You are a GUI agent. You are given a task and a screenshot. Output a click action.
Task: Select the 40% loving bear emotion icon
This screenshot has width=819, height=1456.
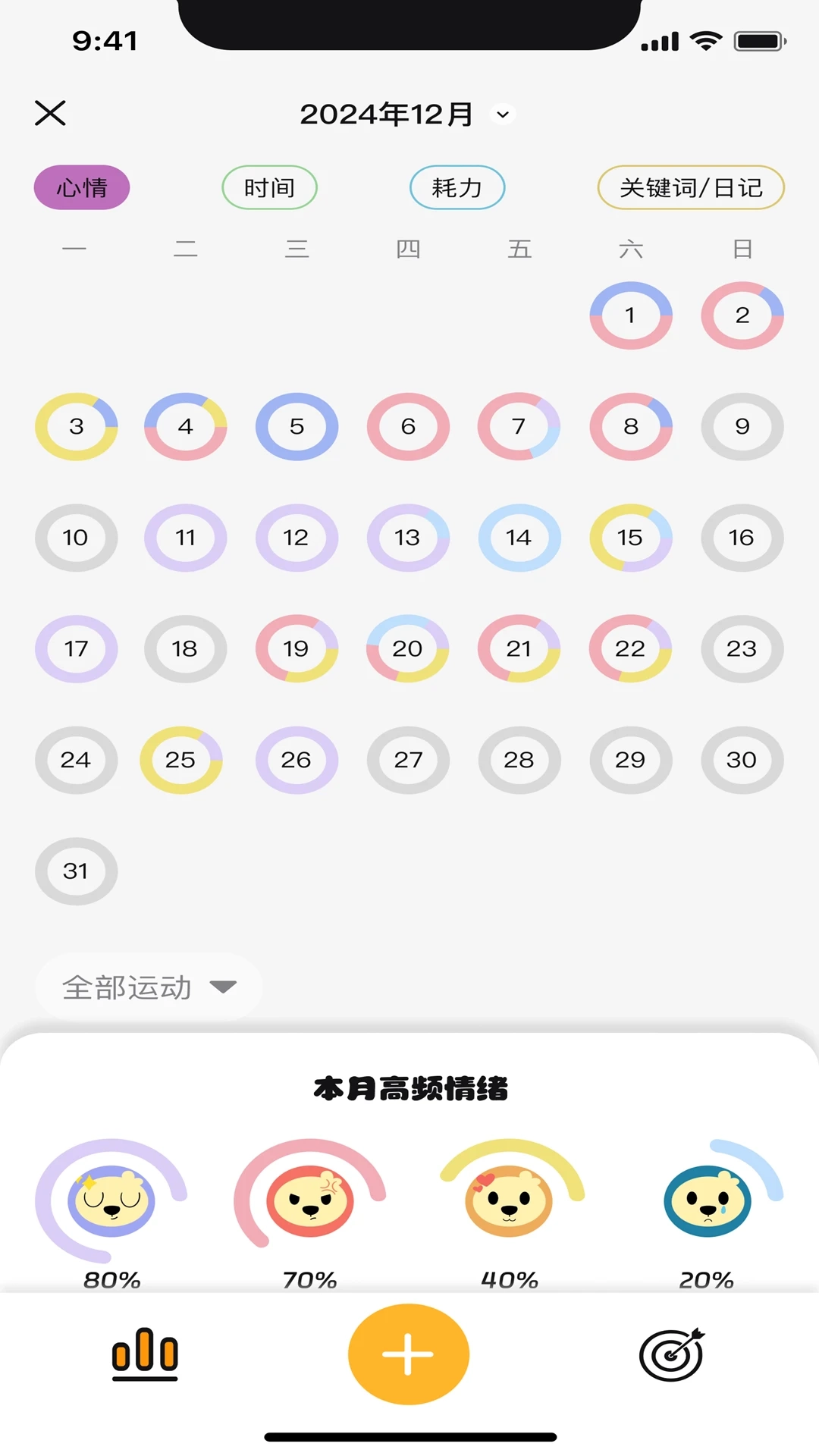[508, 1202]
